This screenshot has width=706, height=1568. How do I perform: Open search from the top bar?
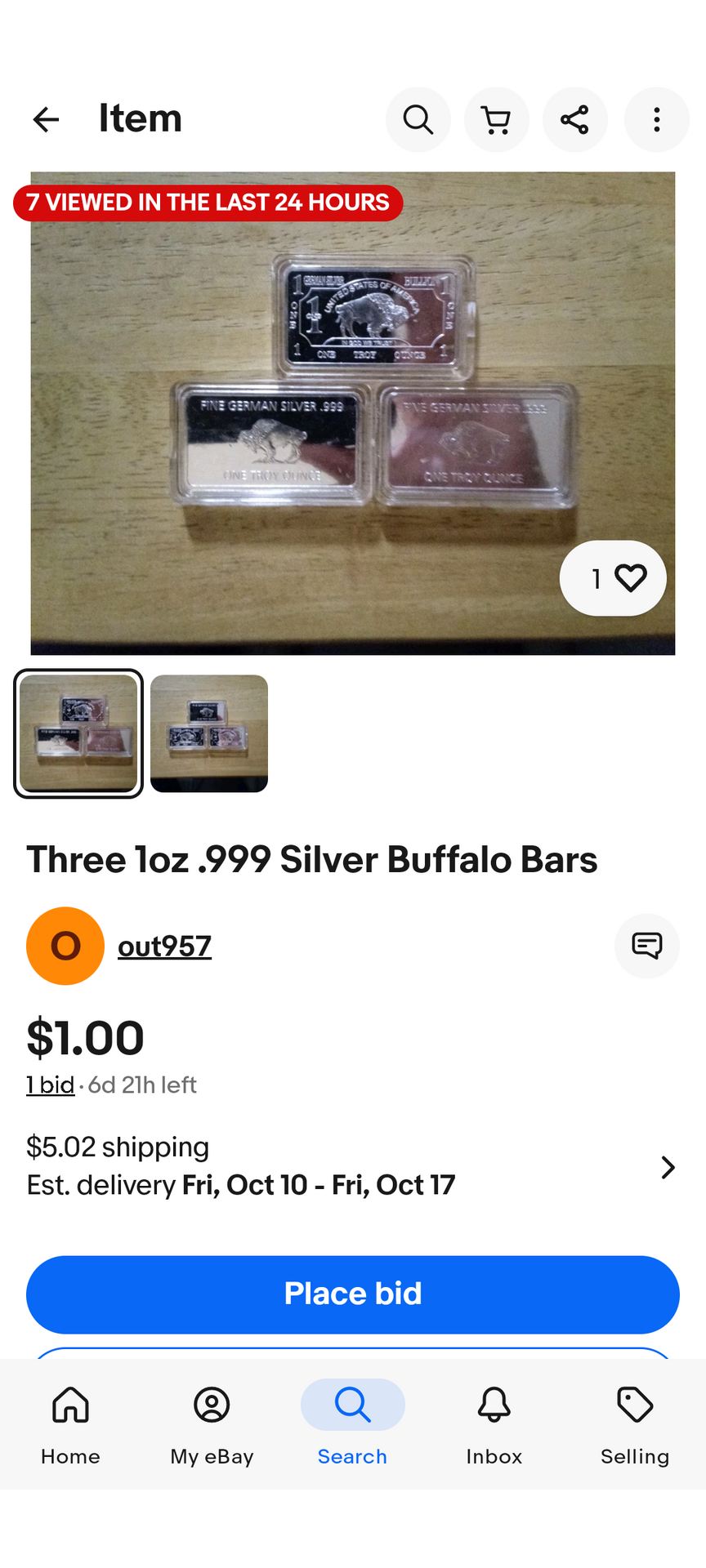pos(418,120)
